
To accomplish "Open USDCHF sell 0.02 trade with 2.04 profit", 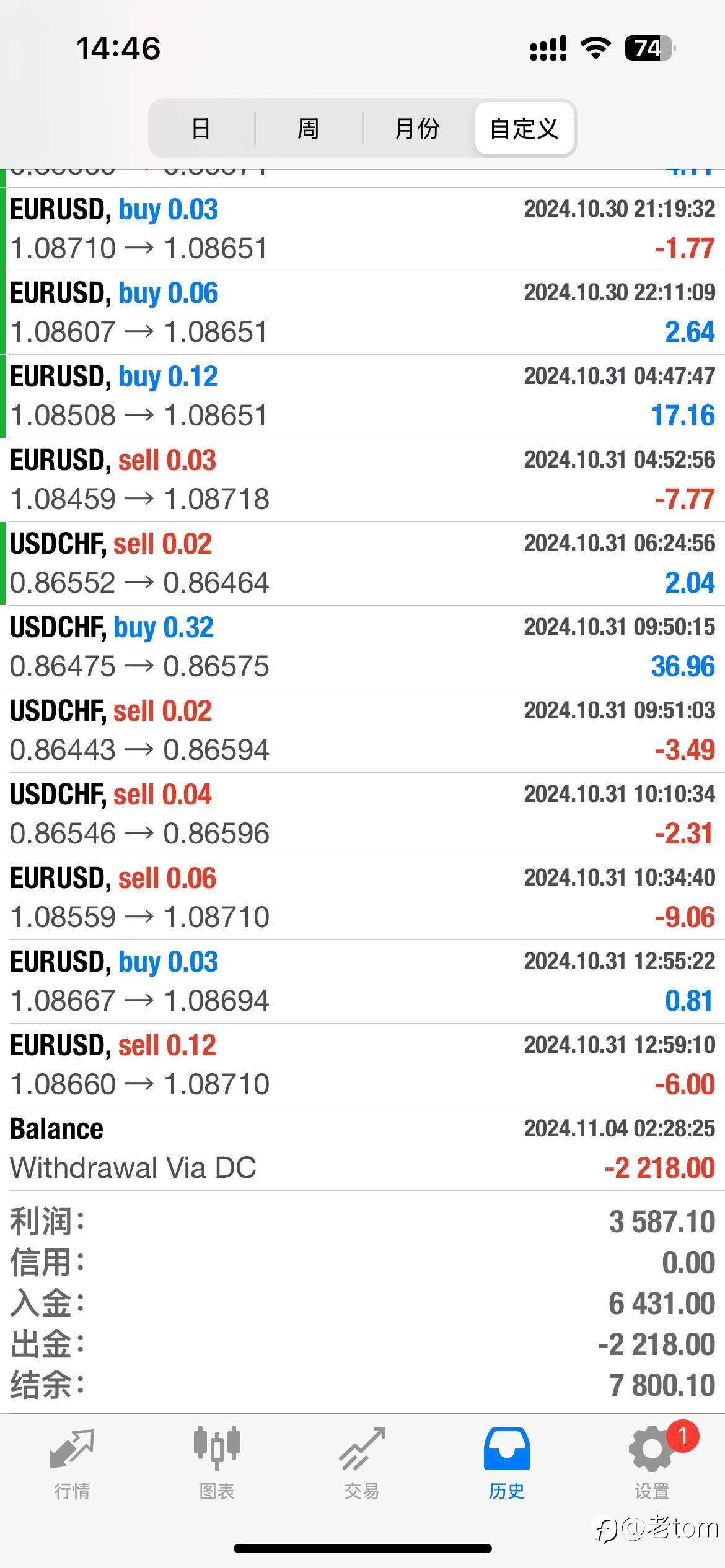I will 362,564.
